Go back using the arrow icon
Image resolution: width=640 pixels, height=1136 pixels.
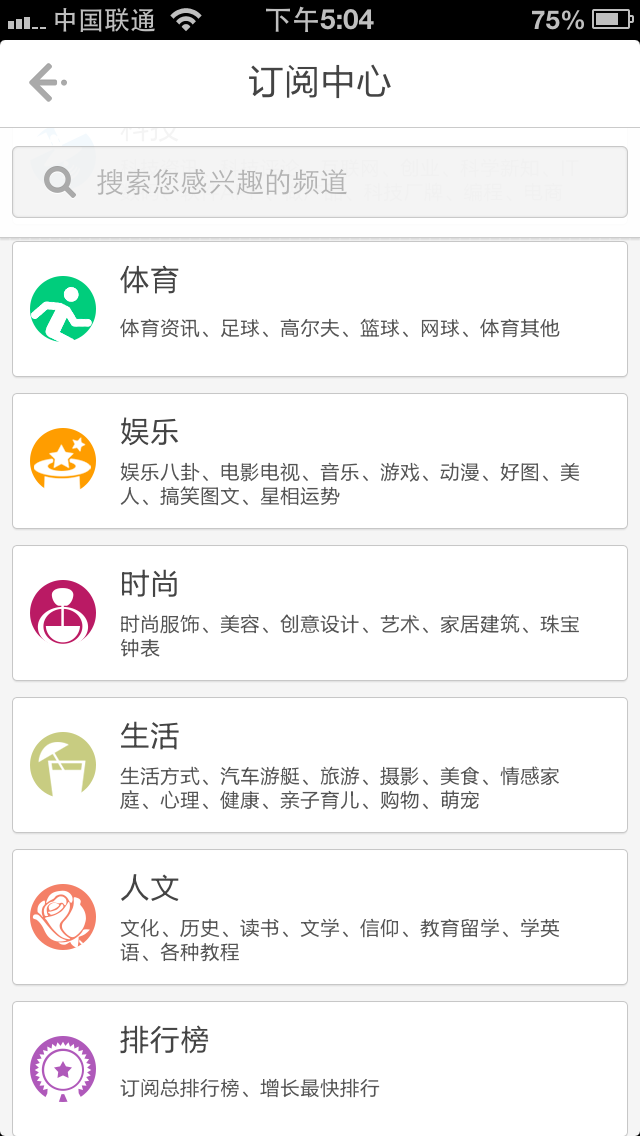(x=48, y=82)
